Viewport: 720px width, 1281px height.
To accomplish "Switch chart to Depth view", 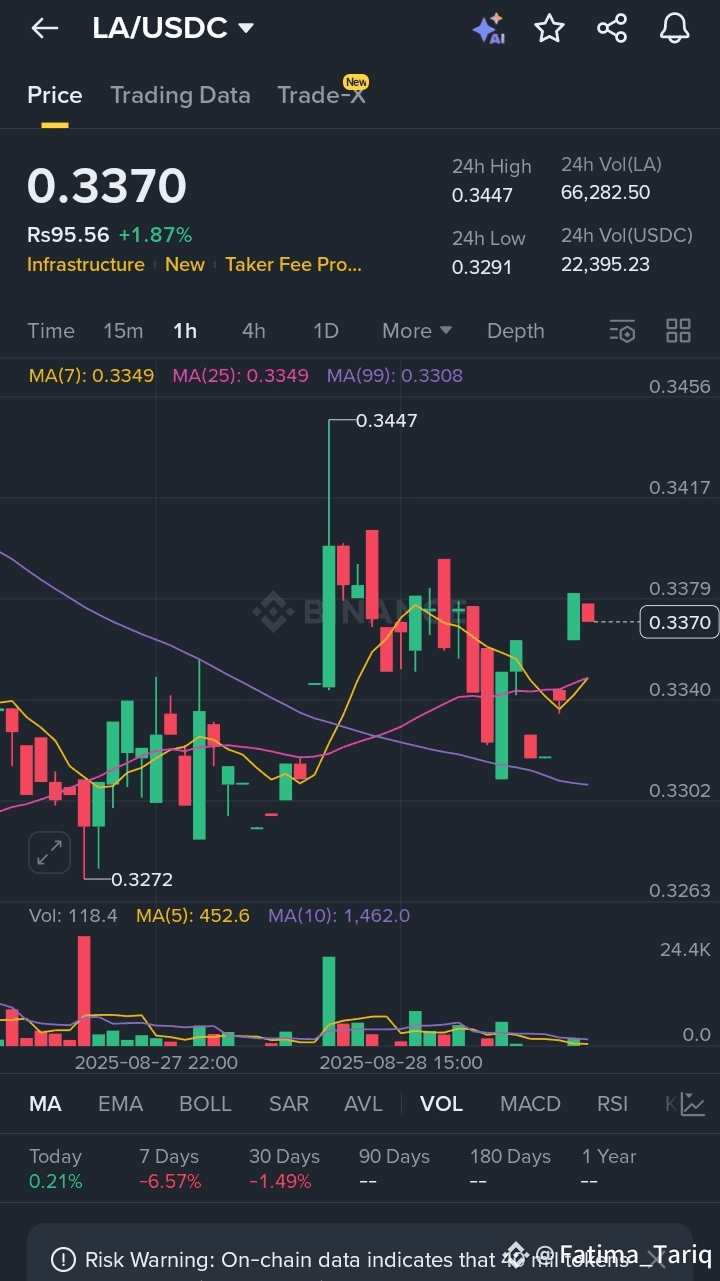I will pyautogui.click(x=516, y=331).
